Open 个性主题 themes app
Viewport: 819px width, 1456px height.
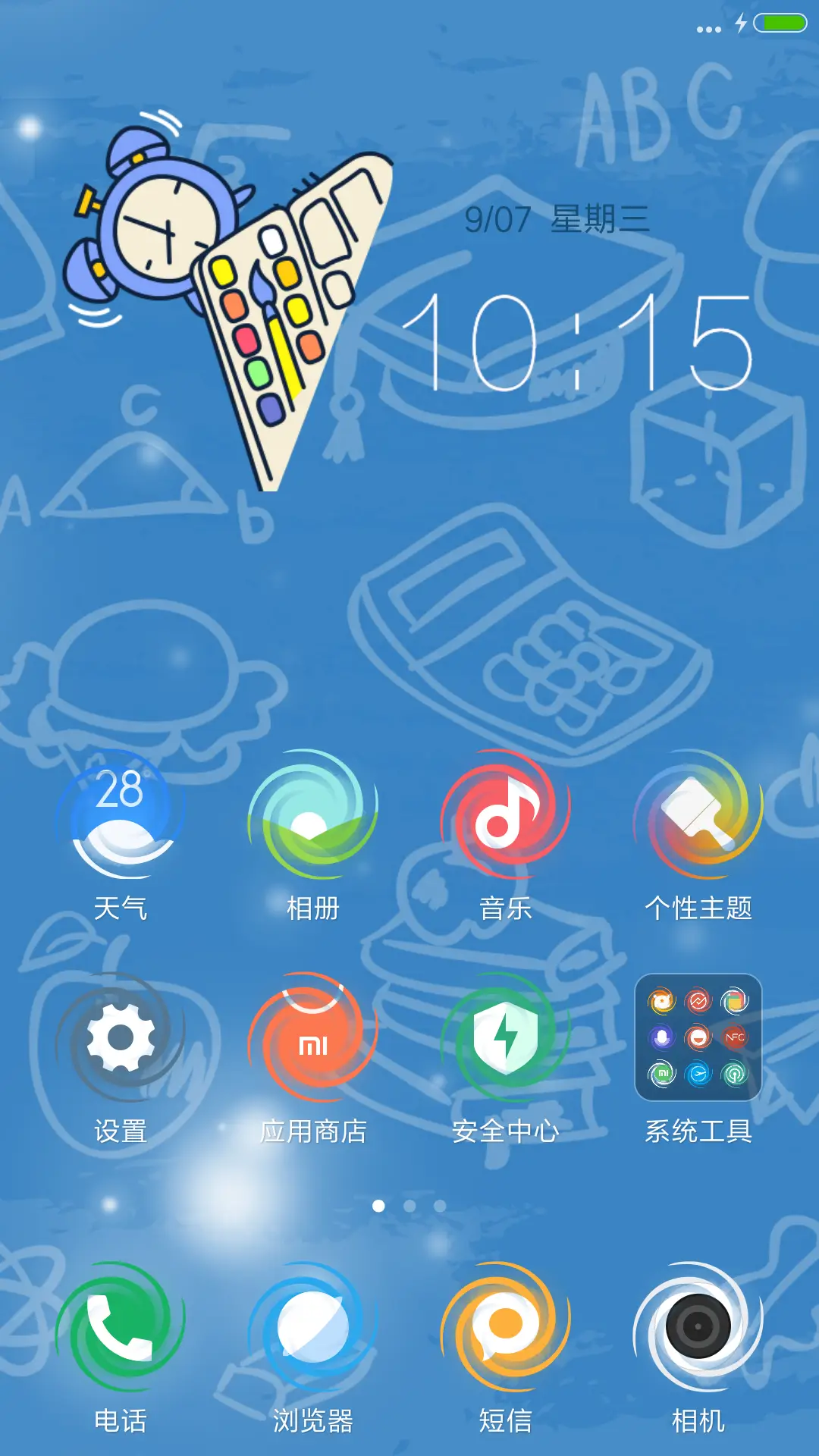tap(698, 815)
